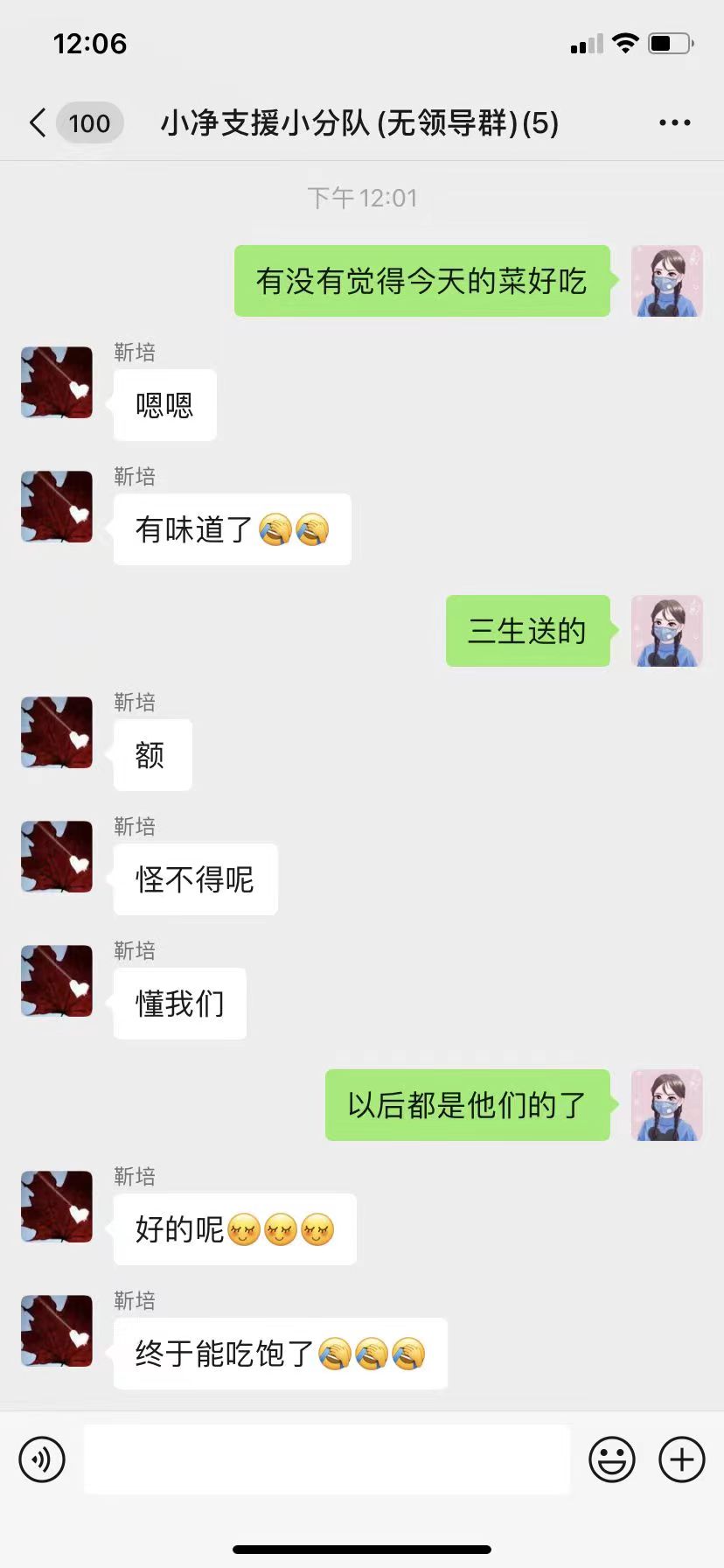The width and height of the screenshot is (724, 1568).
Task: Open 靳培's avatar beside 终于能吃饱了
Action: point(57,1330)
